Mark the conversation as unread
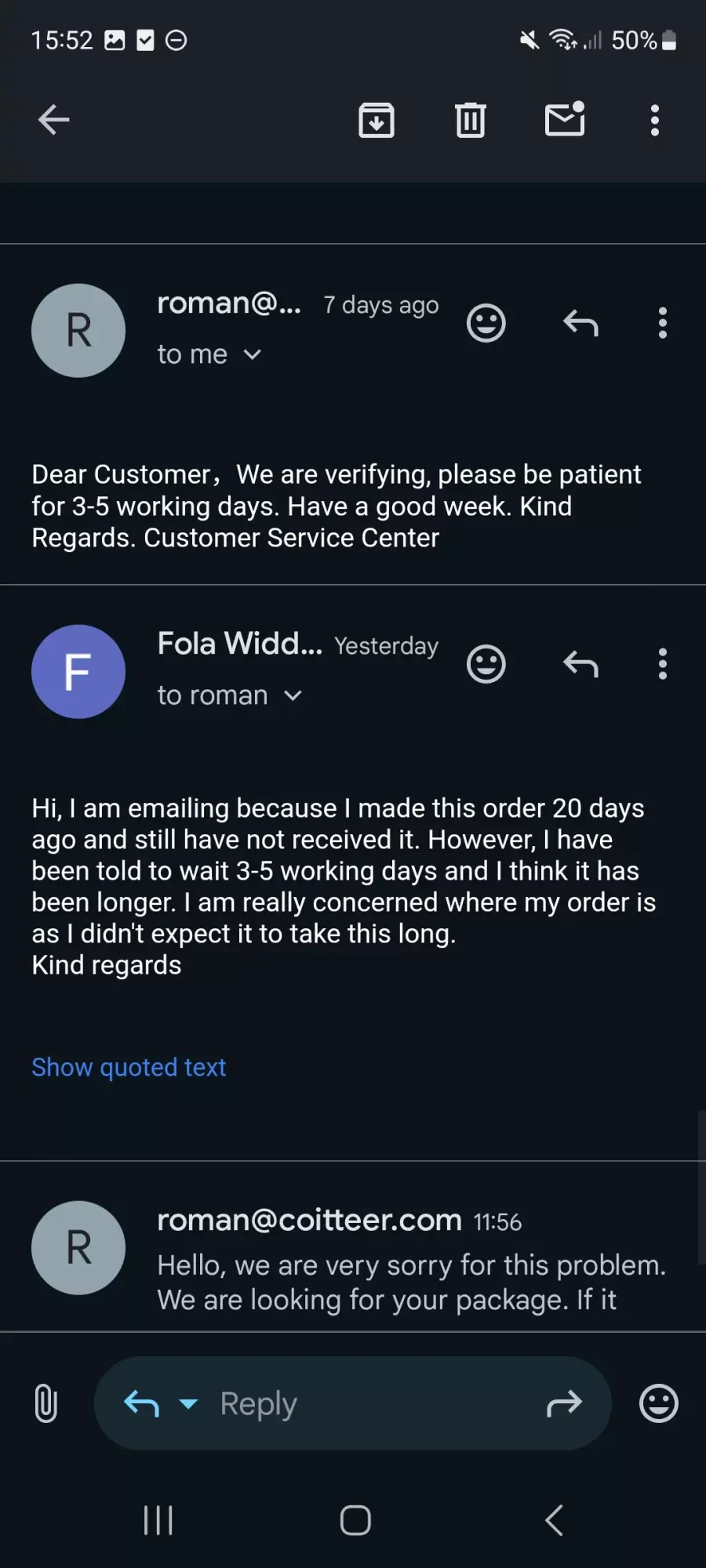 [x=565, y=118]
